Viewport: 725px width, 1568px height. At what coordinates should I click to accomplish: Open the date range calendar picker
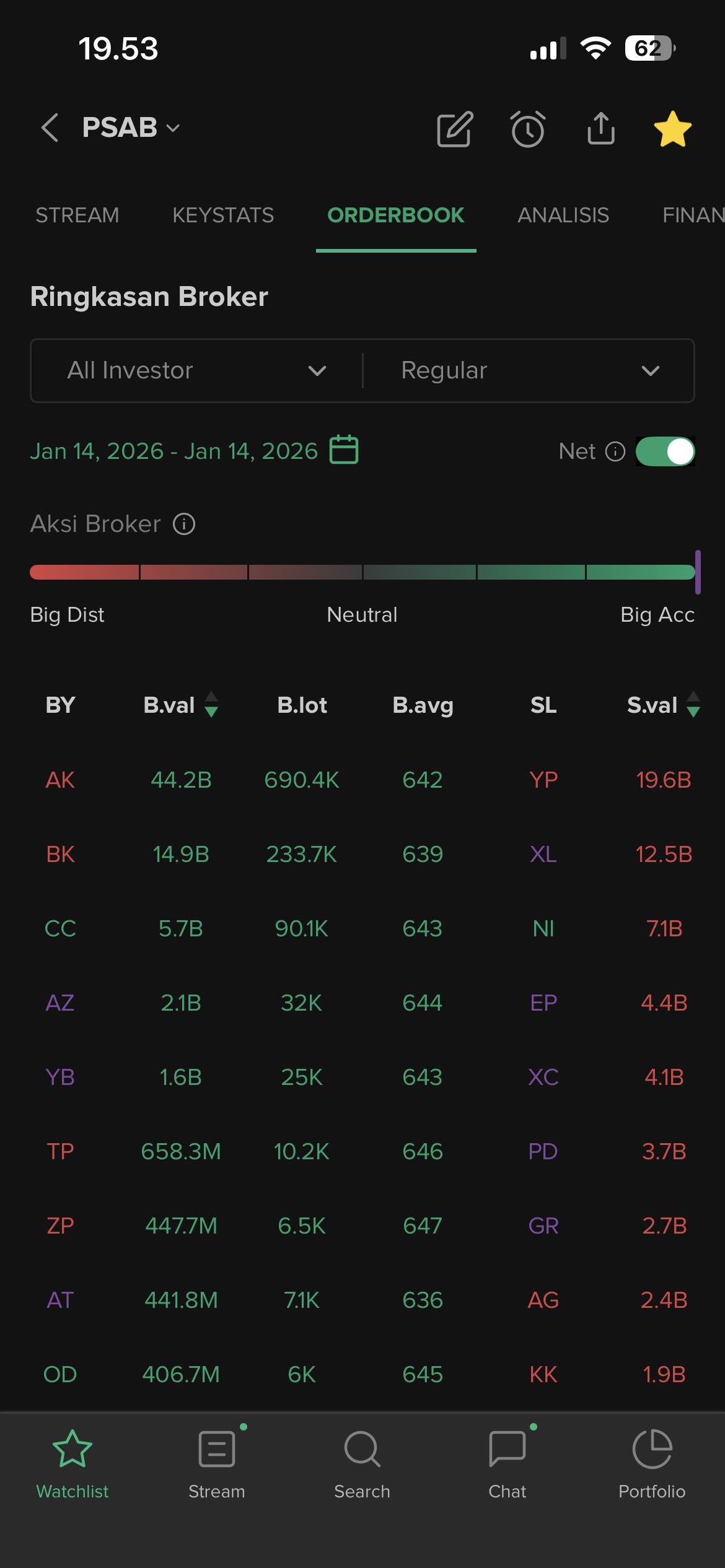[x=344, y=450]
